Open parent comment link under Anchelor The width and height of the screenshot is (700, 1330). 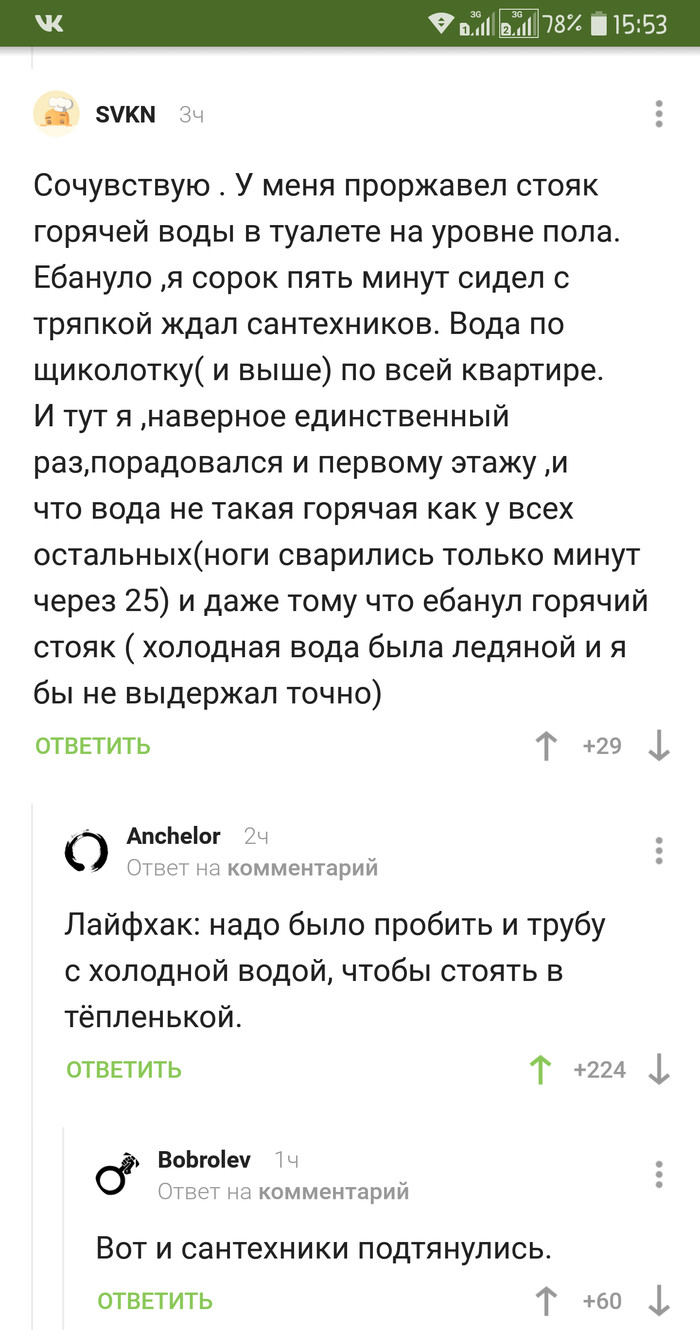click(302, 868)
